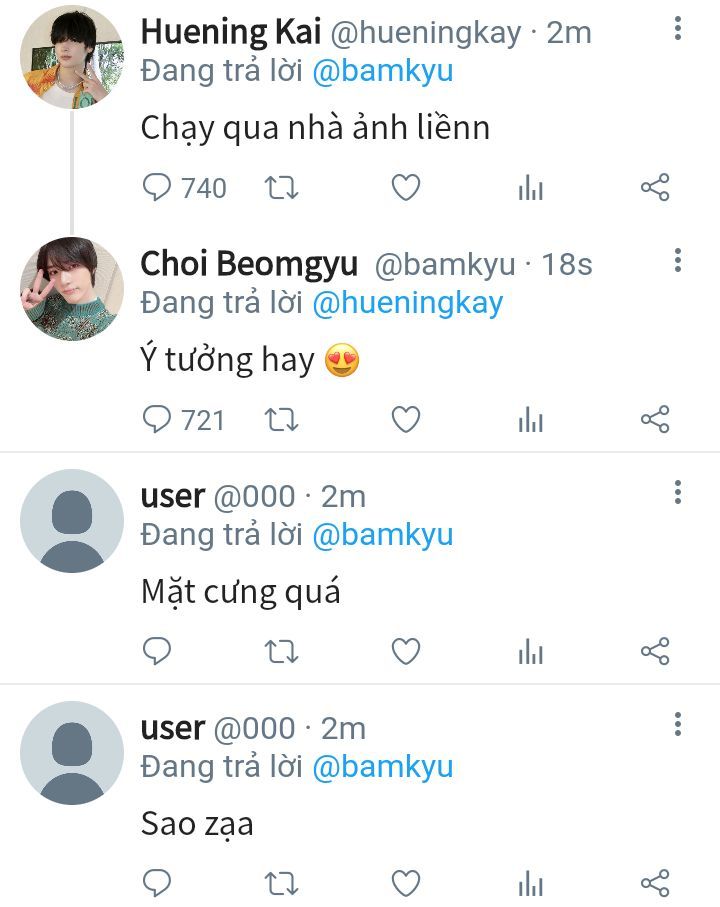View analytics for Huening Kai's tweet
Viewport: 720px width, 907px height.
[x=530, y=188]
